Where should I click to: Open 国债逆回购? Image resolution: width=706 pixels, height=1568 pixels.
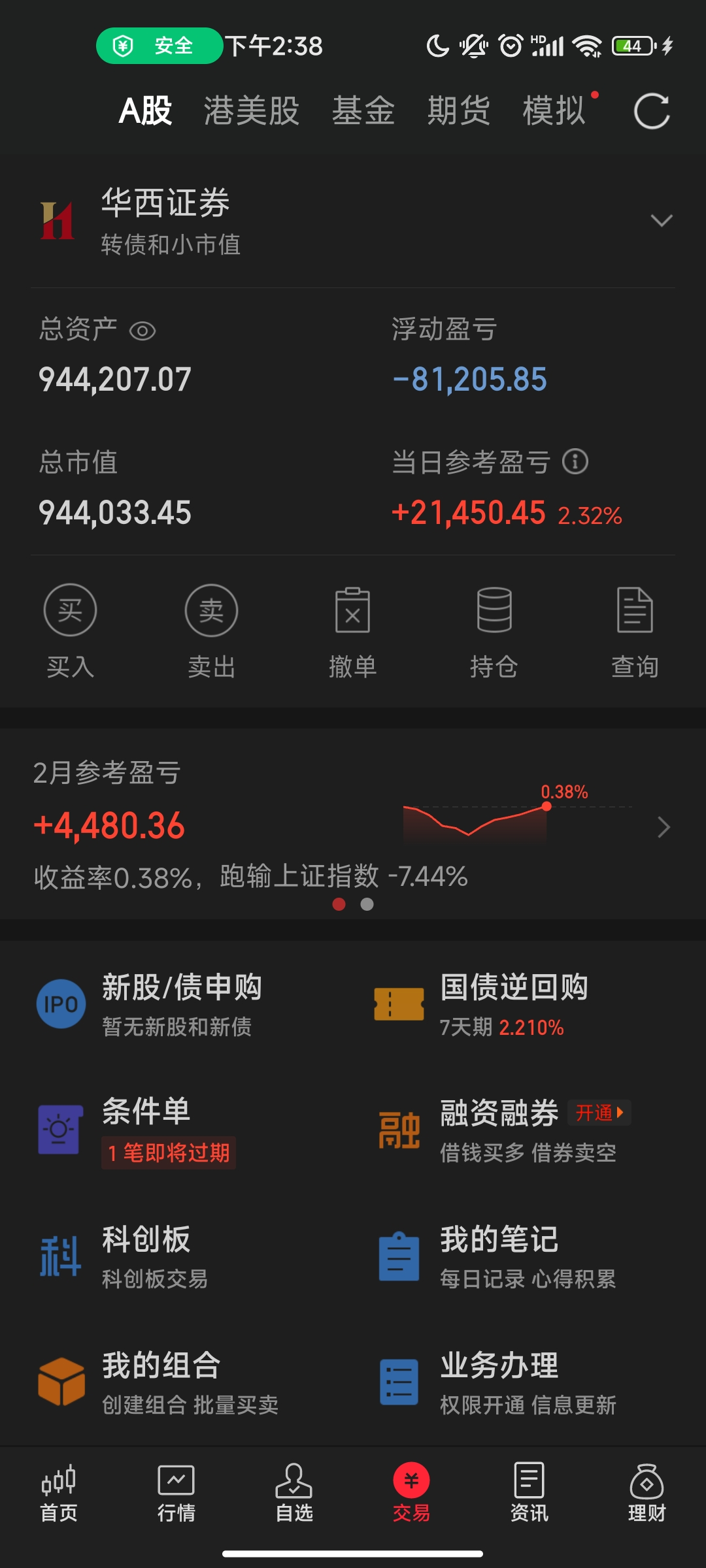513,1004
